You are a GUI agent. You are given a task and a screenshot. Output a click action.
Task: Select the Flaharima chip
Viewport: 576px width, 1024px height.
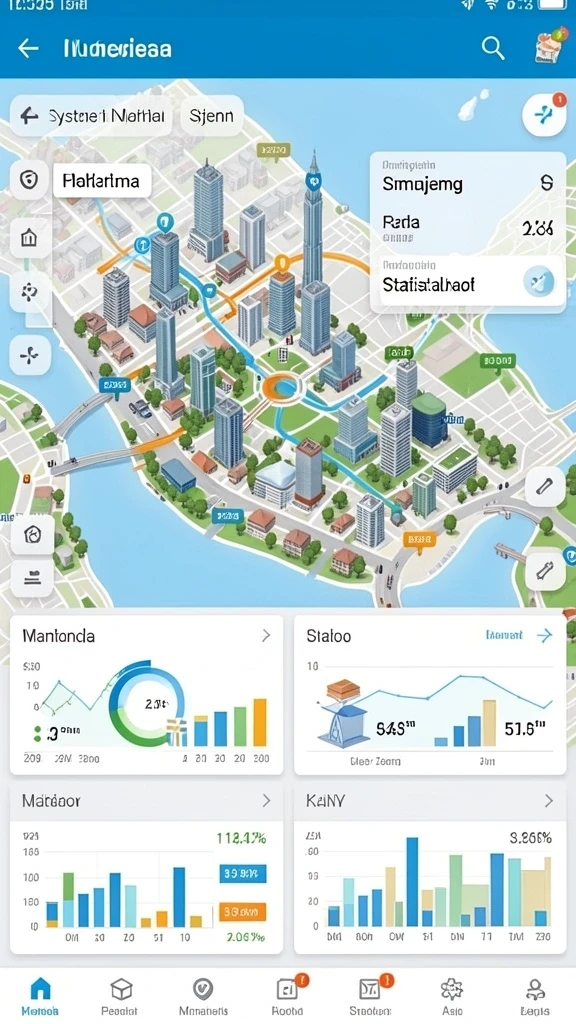pyautogui.click(x=101, y=180)
